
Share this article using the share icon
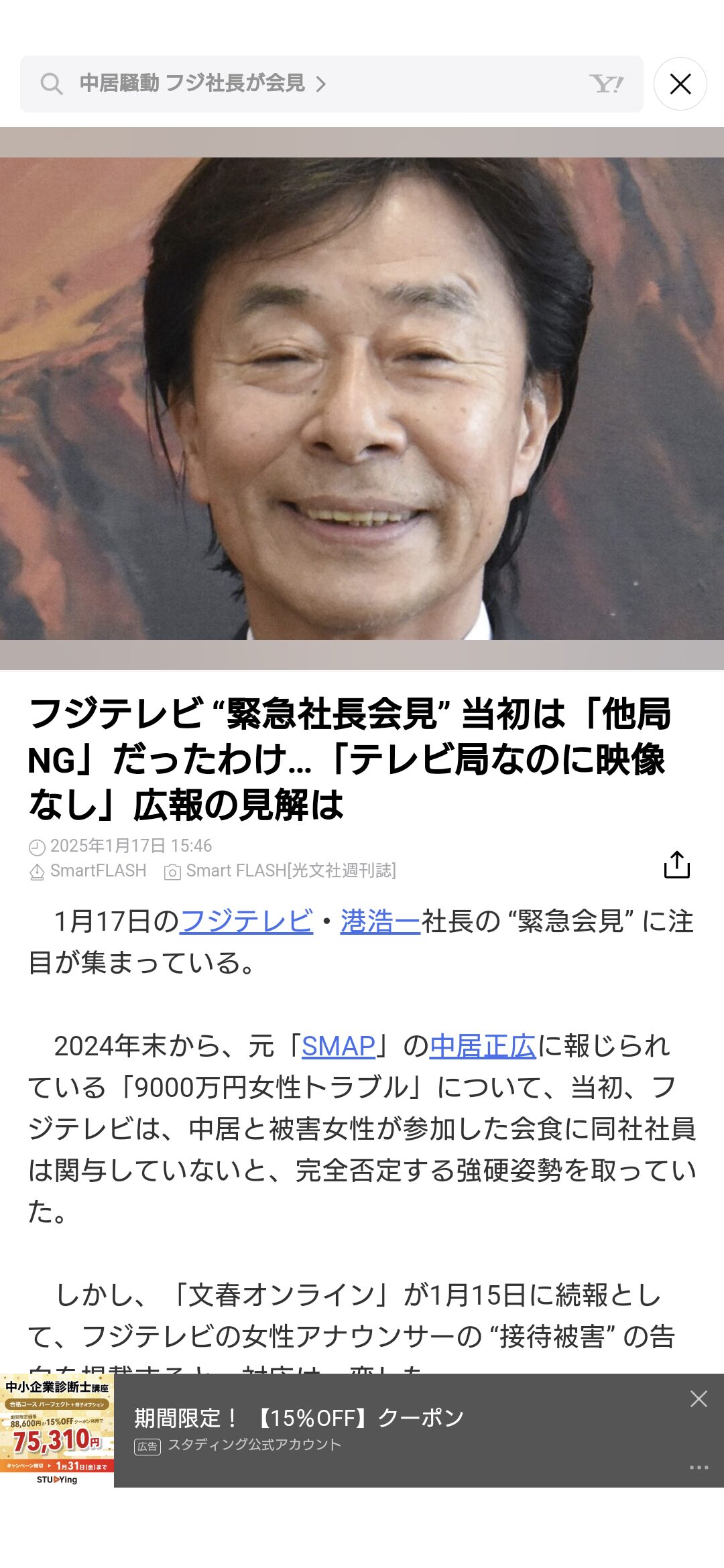(676, 864)
